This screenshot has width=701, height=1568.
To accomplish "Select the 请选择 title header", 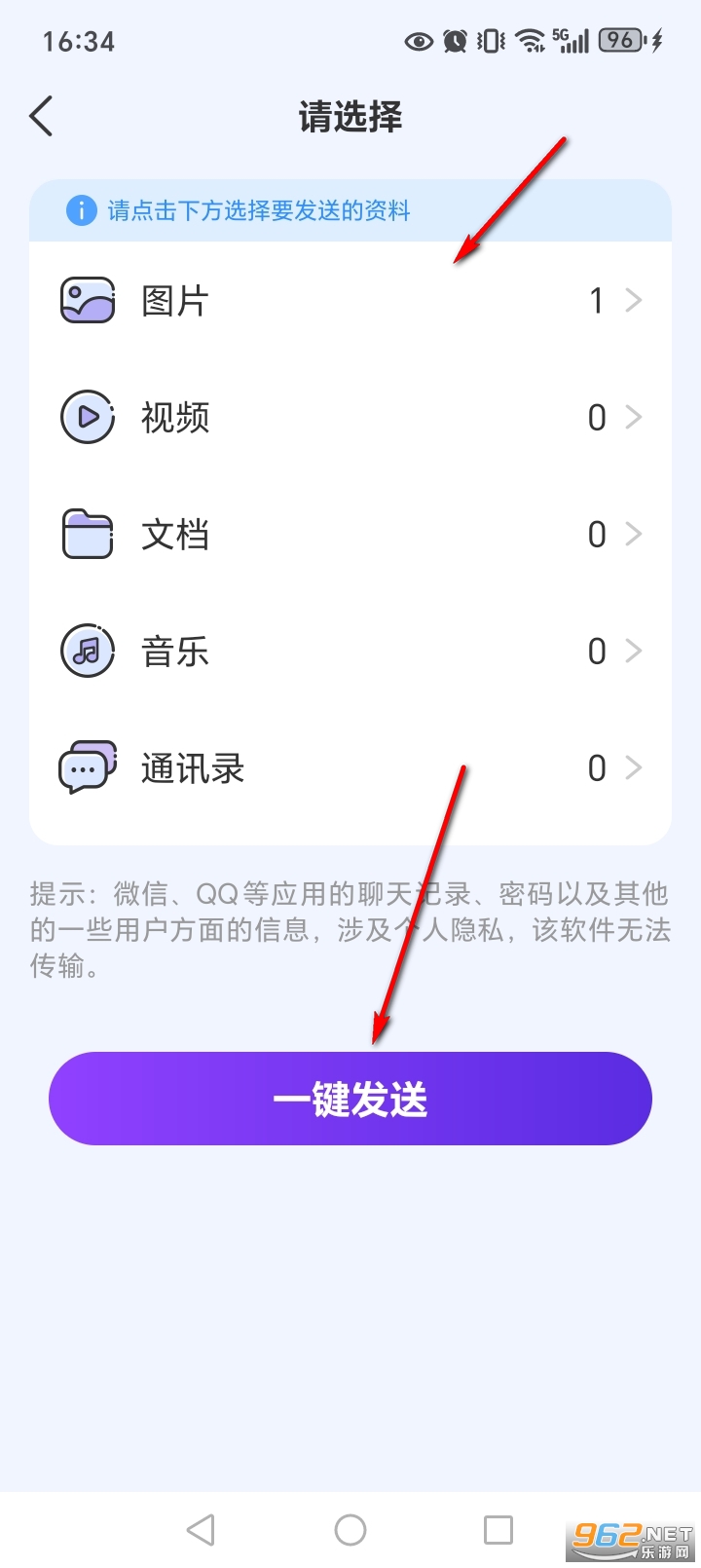I will 350,116.
